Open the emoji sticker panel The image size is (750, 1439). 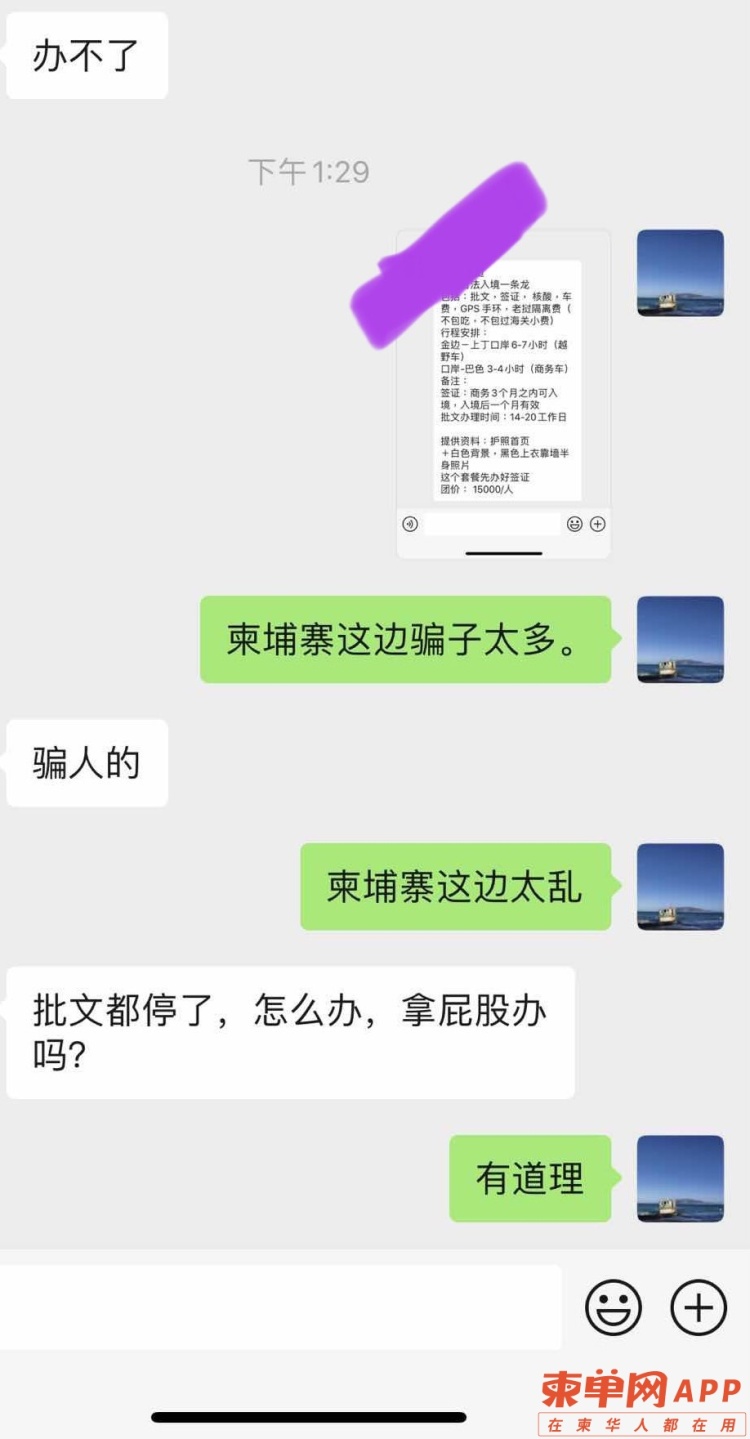pos(613,1307)
